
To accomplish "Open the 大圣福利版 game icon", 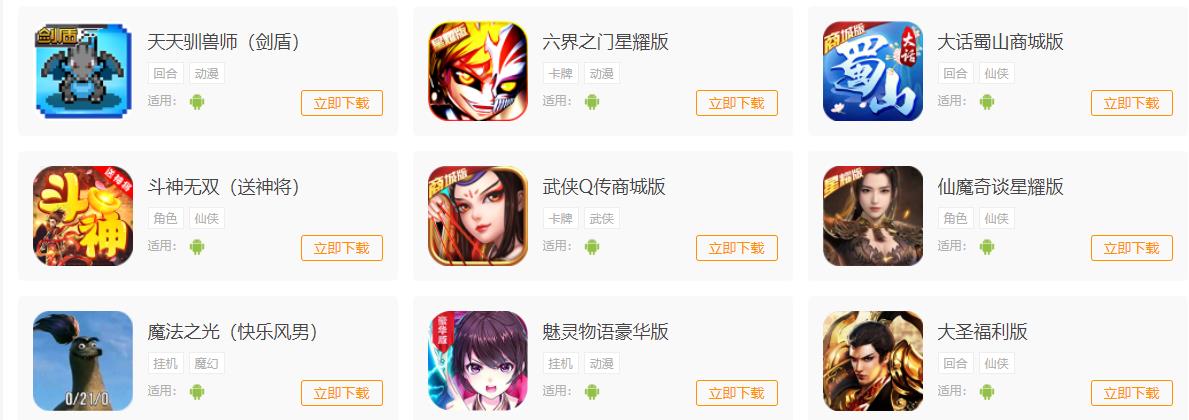I will point(873,361).
